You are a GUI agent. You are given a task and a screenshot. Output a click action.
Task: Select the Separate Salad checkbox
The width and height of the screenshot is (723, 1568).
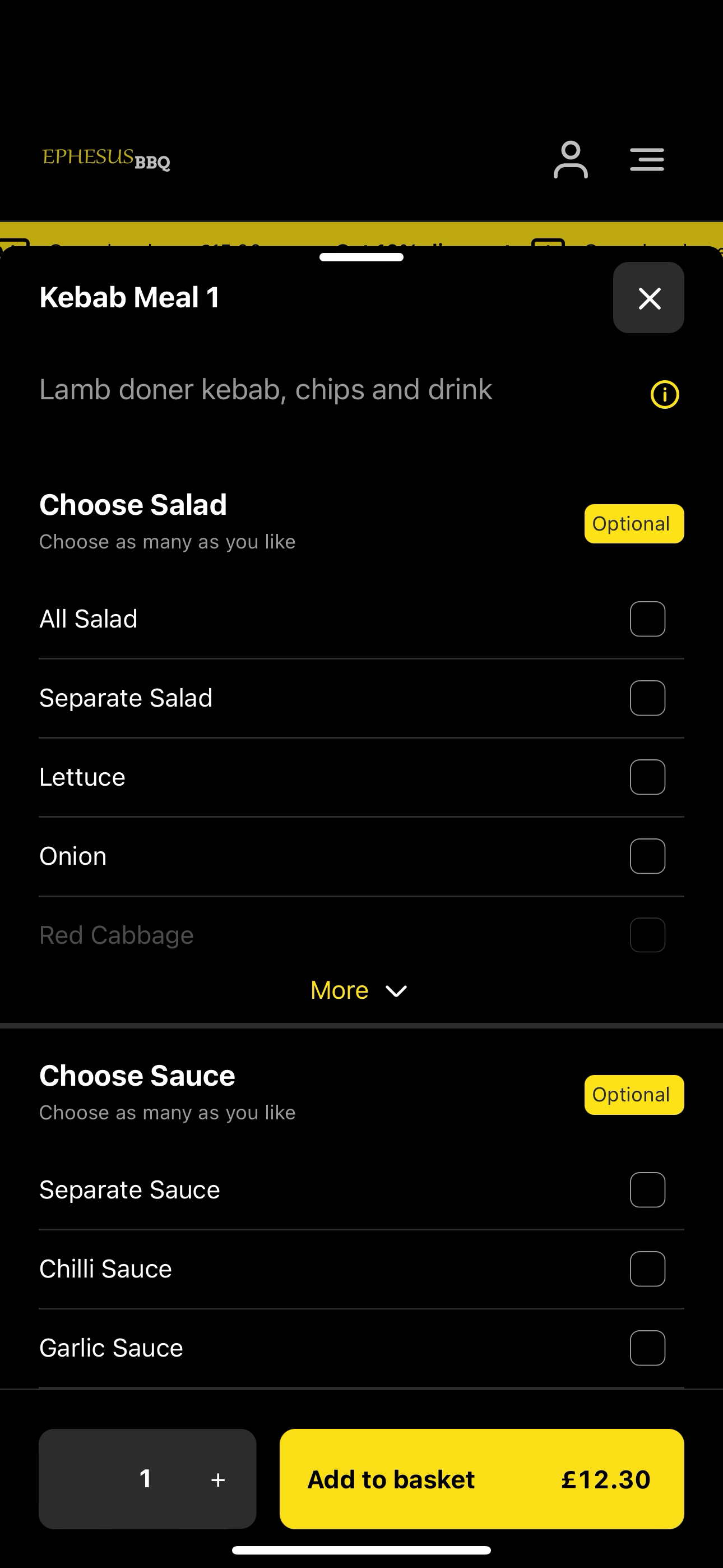pyautogui.click(x=647, y=698)
